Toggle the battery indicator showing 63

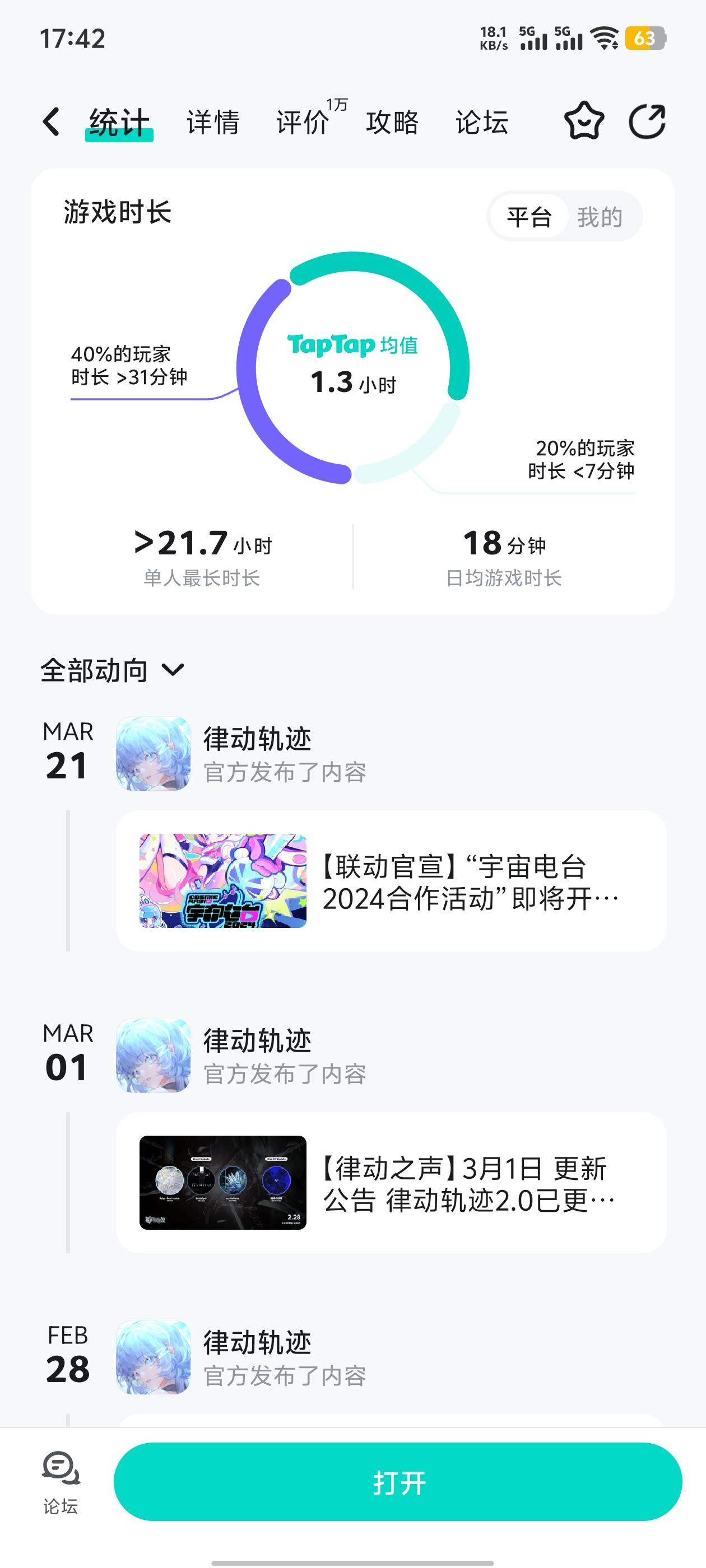[649, 38]
